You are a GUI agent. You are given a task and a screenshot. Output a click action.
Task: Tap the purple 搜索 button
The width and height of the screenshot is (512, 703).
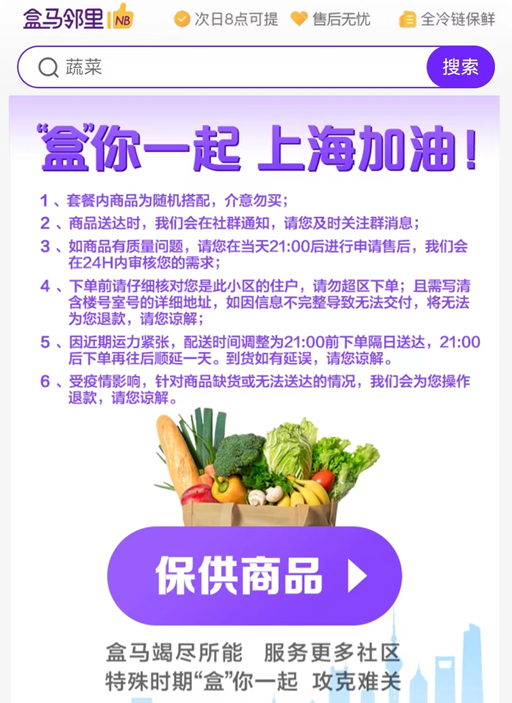pos(460,67)
